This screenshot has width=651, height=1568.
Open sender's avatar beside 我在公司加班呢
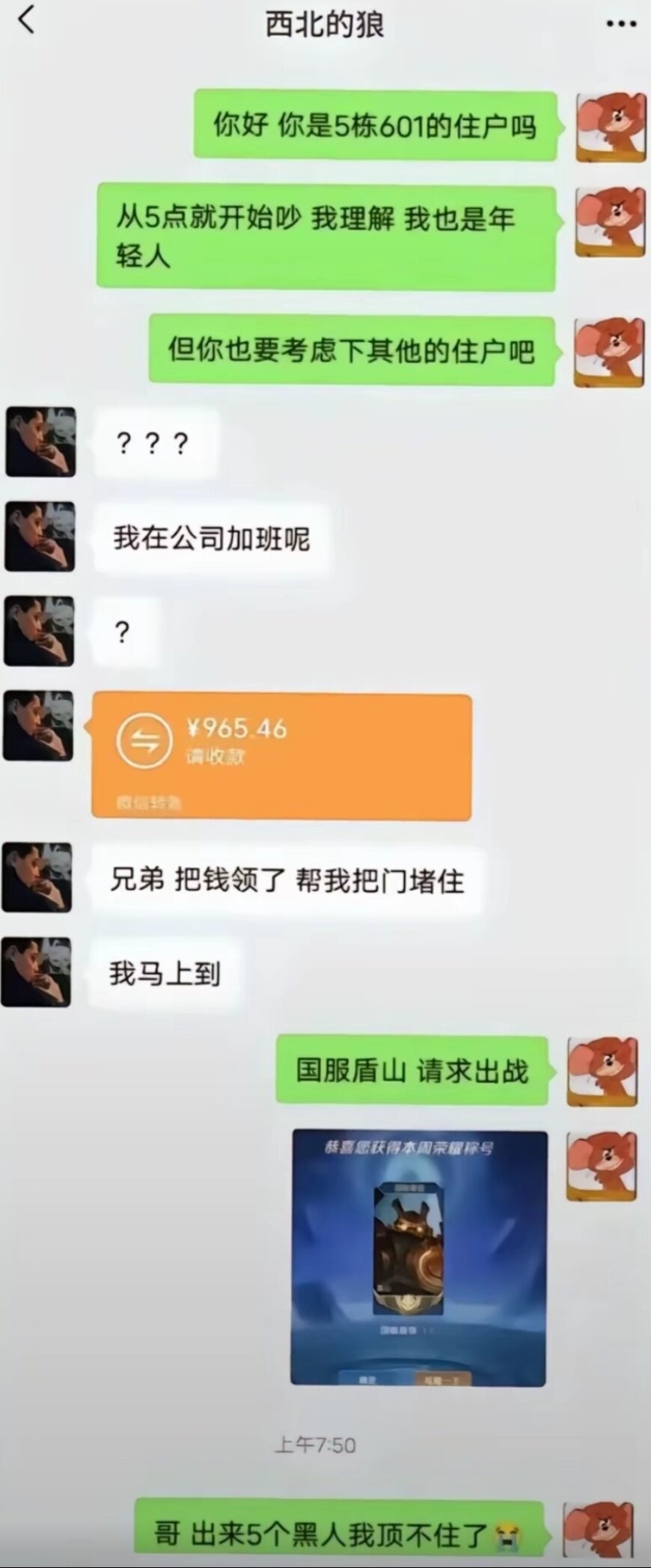[40, 537]
